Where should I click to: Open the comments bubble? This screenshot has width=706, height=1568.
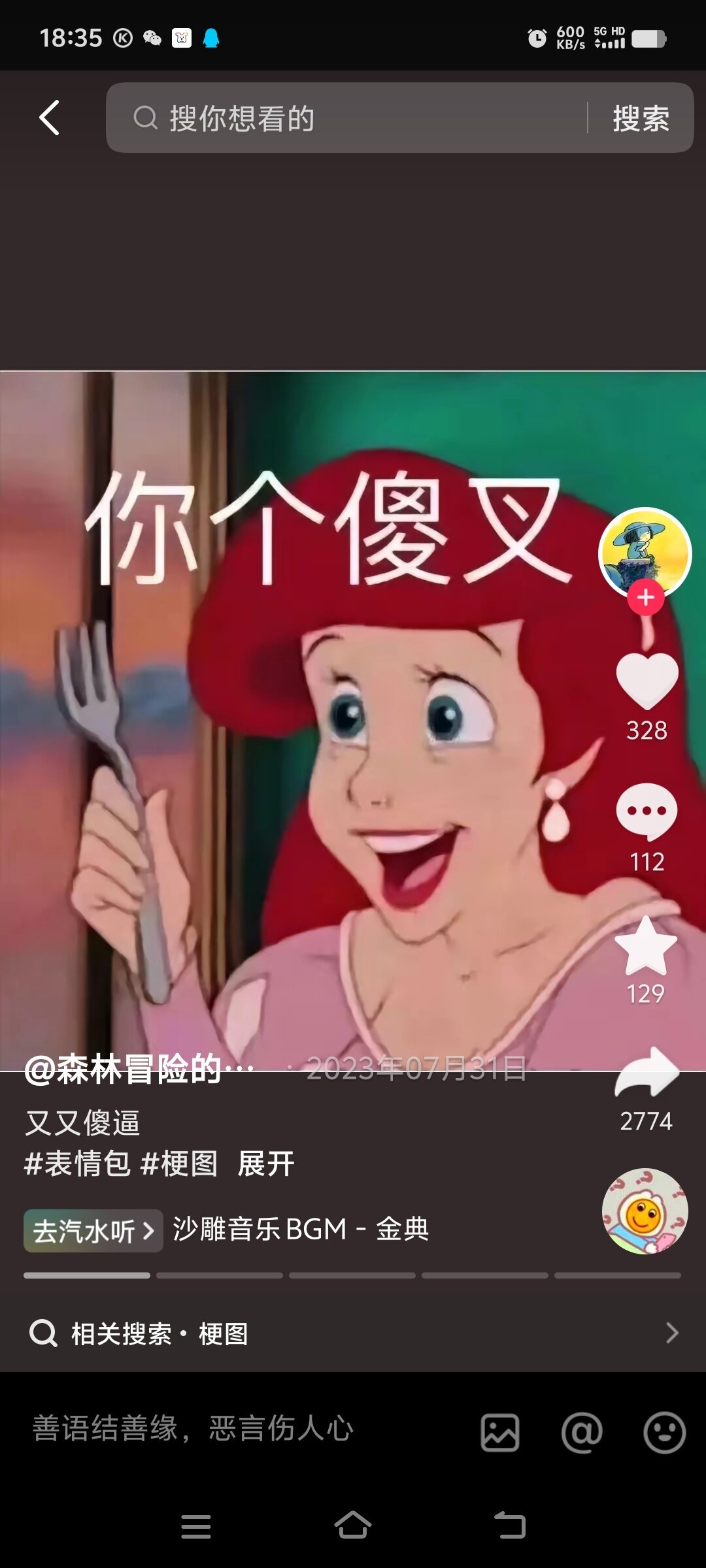pyautogui.click(x=647, y=811)
